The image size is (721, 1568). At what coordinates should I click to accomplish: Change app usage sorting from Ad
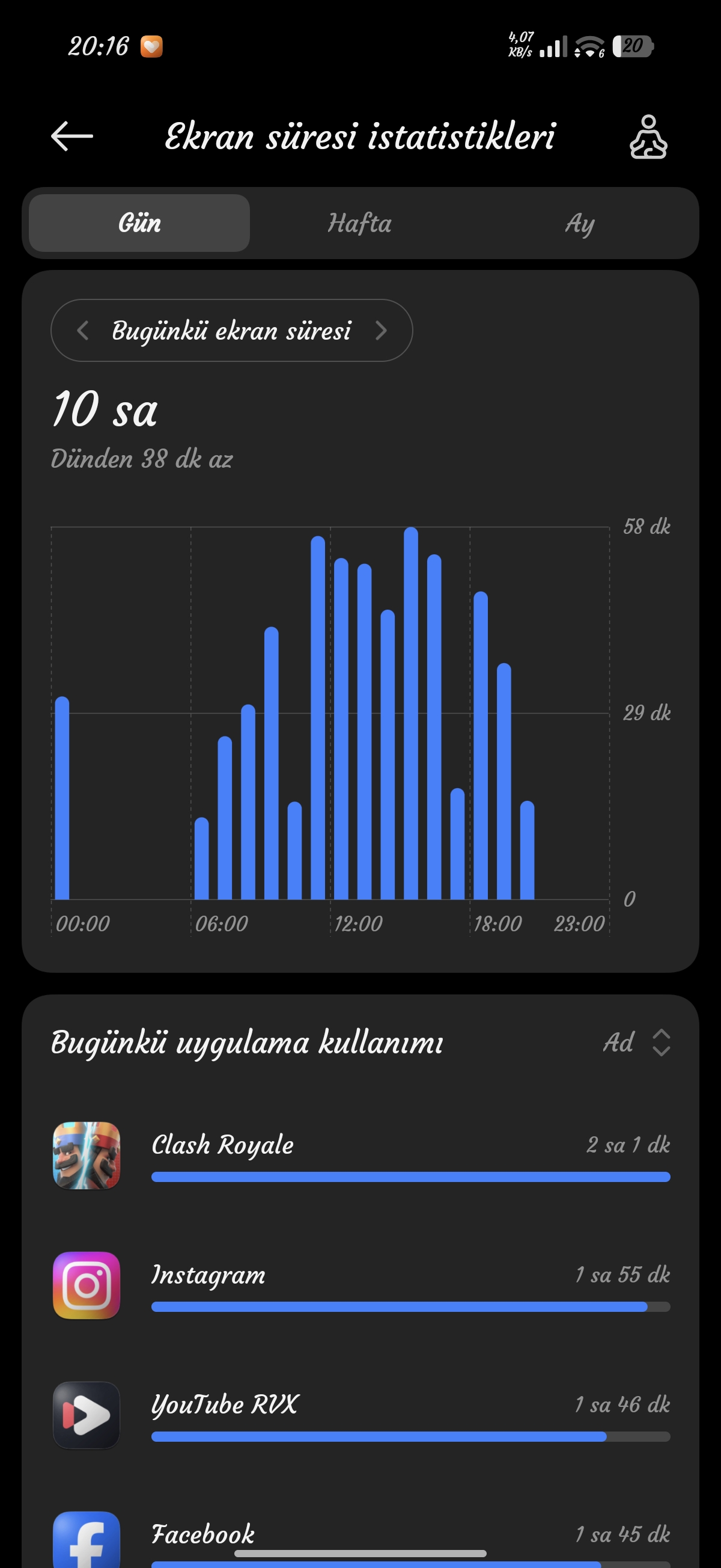click(x=636, y=1043)
